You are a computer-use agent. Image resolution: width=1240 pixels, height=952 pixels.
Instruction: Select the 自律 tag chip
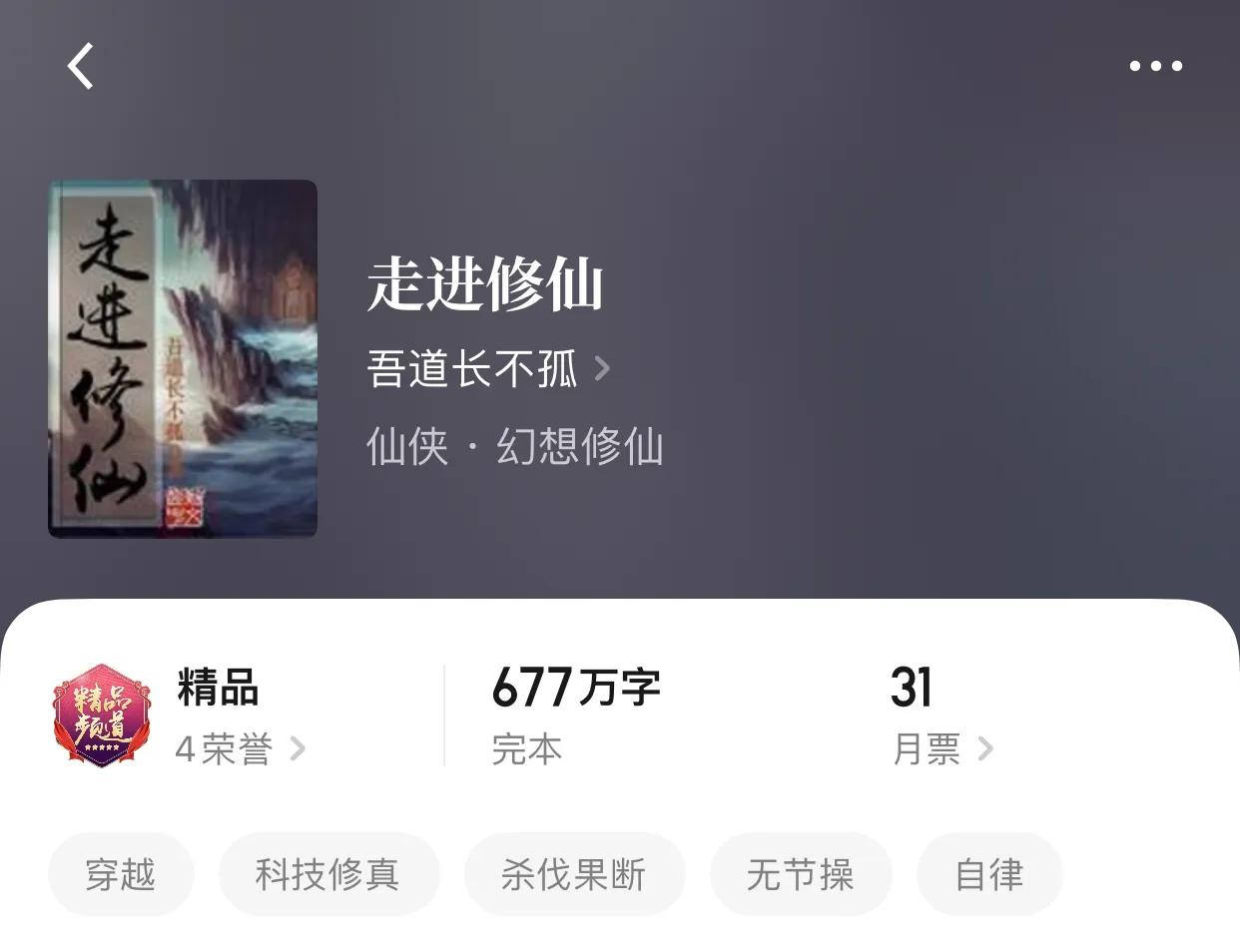click(988, 875)
